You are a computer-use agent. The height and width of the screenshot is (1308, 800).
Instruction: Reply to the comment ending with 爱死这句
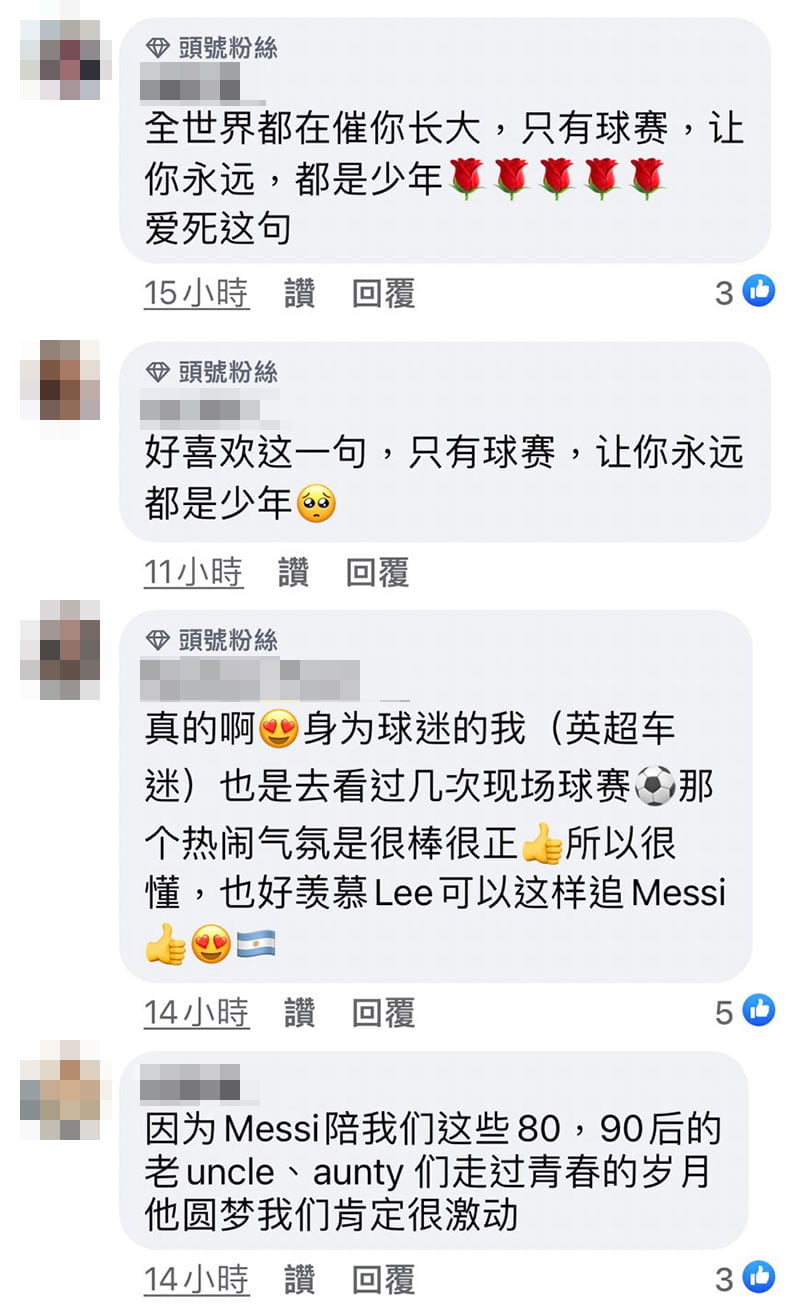pyautogui.click(x=383, y=293)
